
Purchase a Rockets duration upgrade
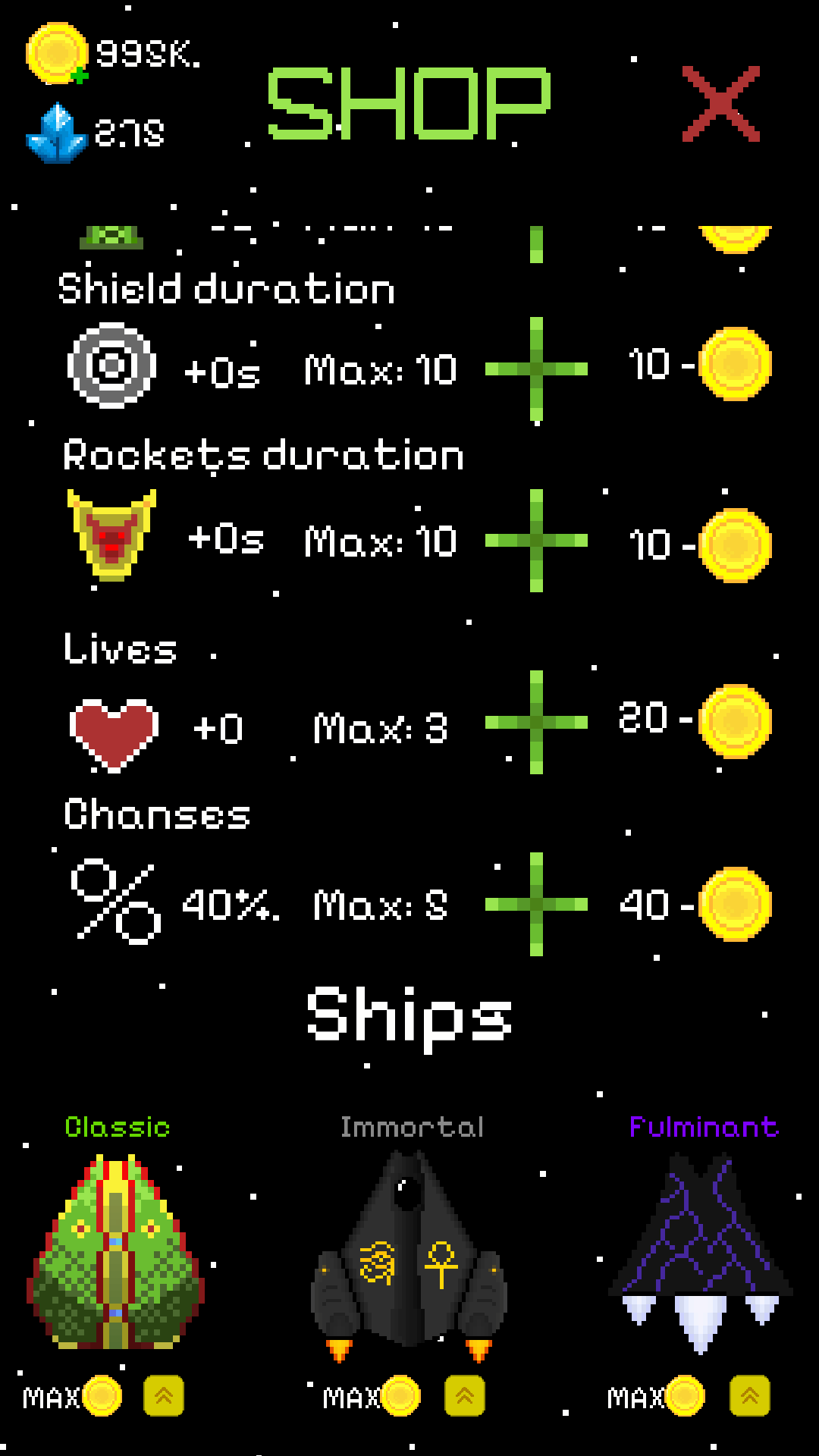(536, 540)
